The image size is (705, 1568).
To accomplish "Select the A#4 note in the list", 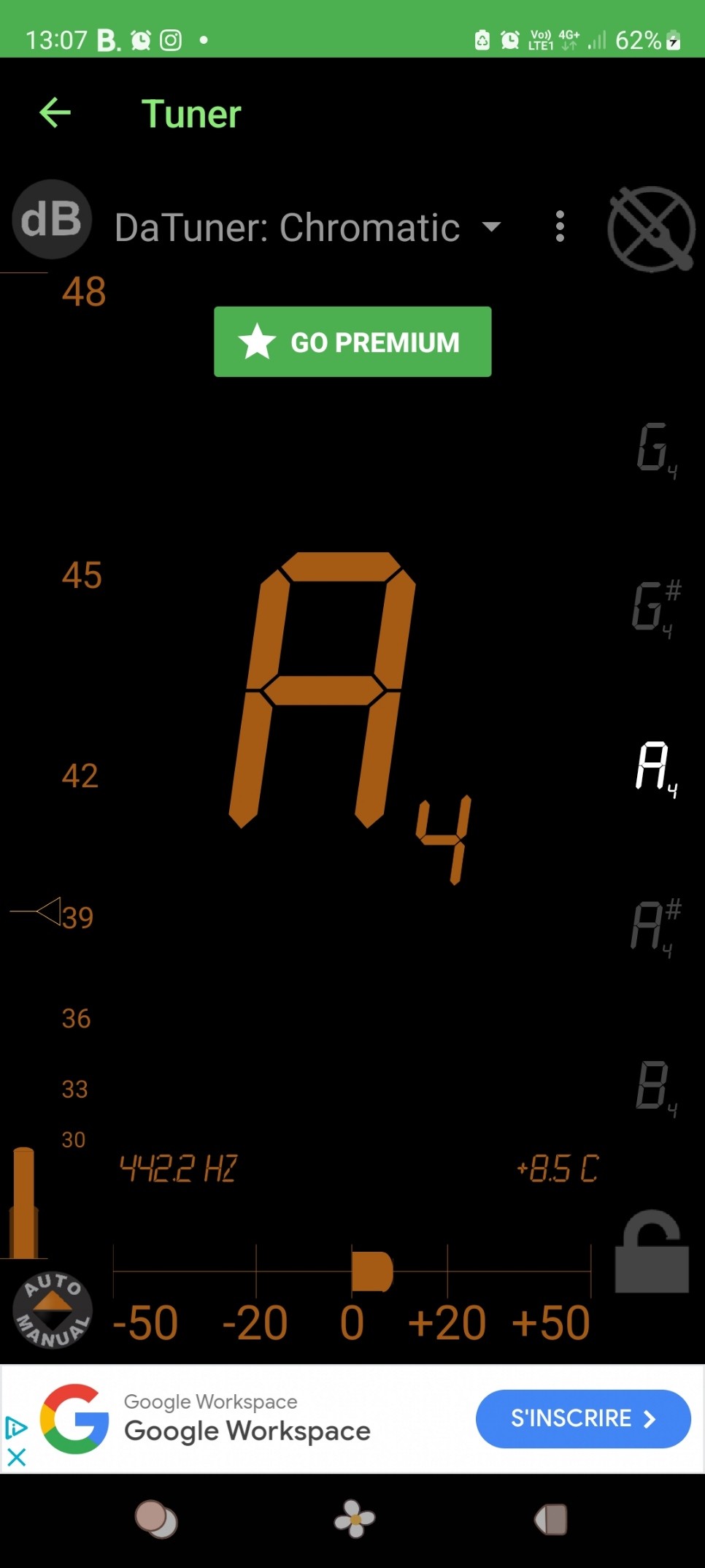I will [656, 928].
